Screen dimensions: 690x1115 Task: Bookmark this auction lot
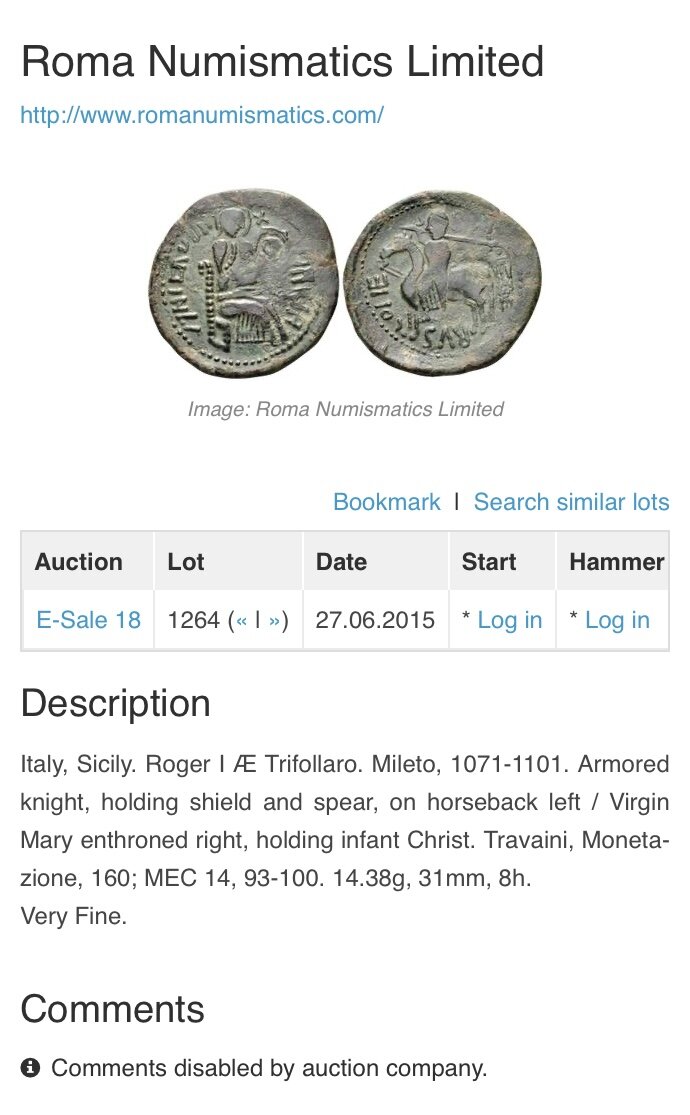click(x=387, y=502)
